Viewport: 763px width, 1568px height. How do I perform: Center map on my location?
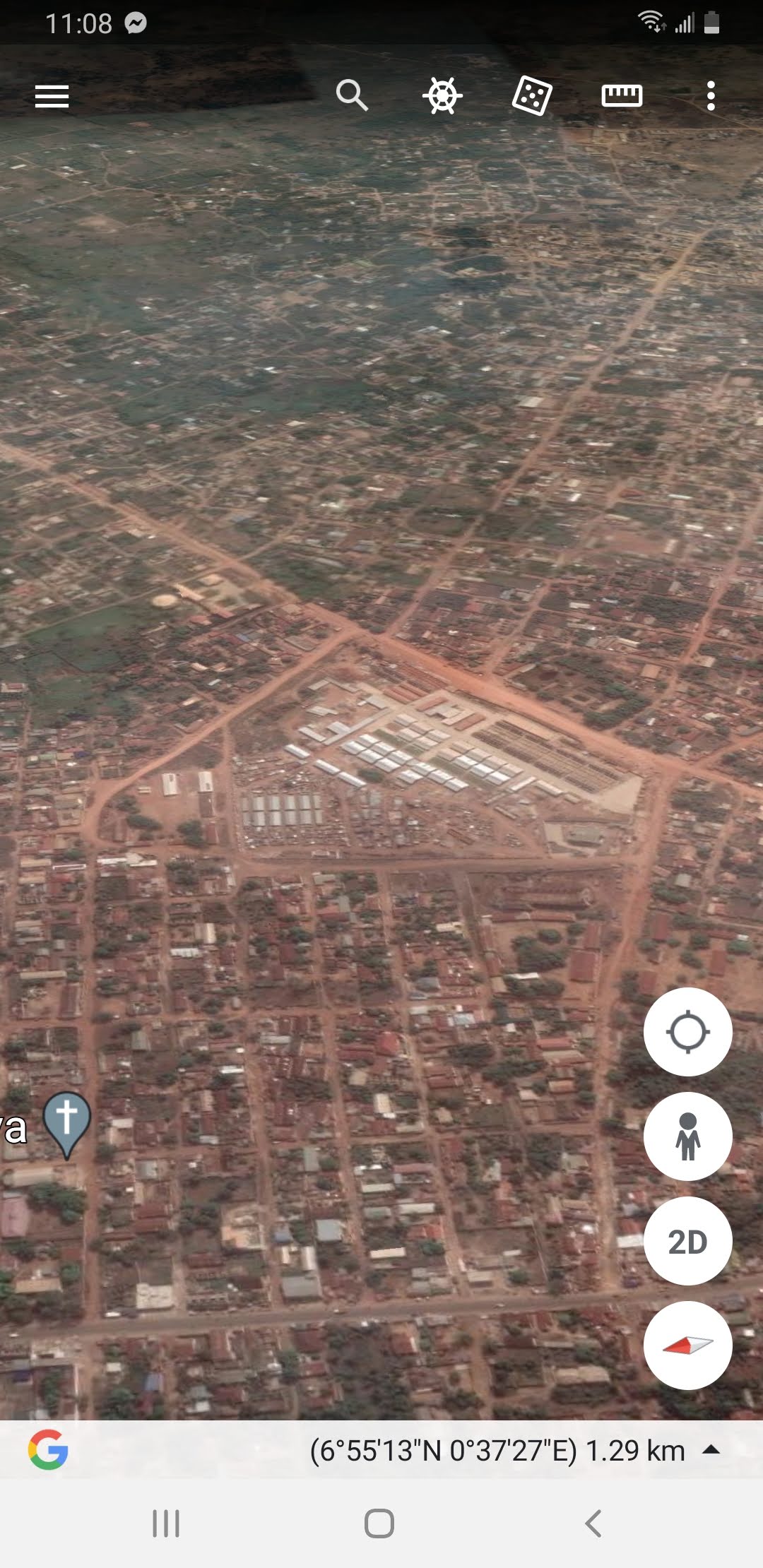pos(687,1032)
